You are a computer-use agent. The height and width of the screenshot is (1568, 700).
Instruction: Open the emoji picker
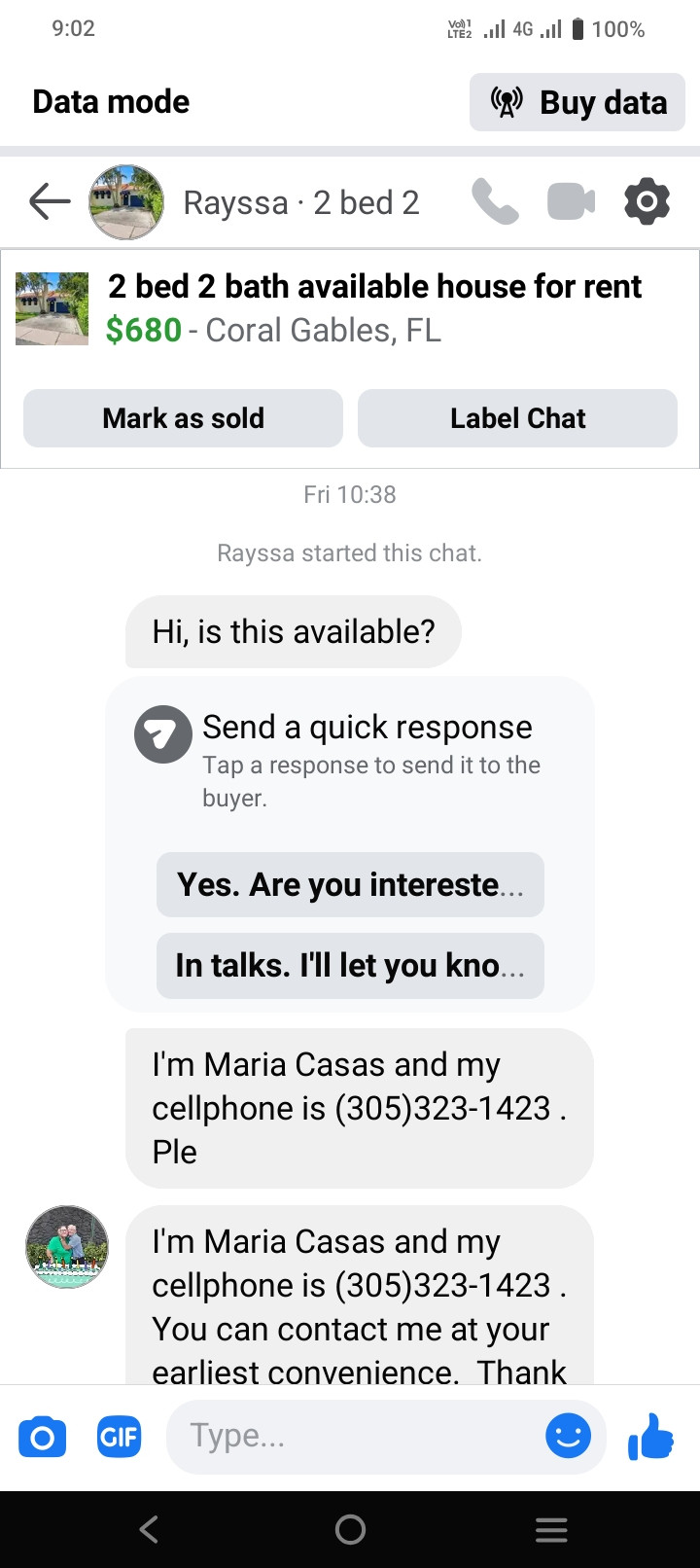point(568,1436)
